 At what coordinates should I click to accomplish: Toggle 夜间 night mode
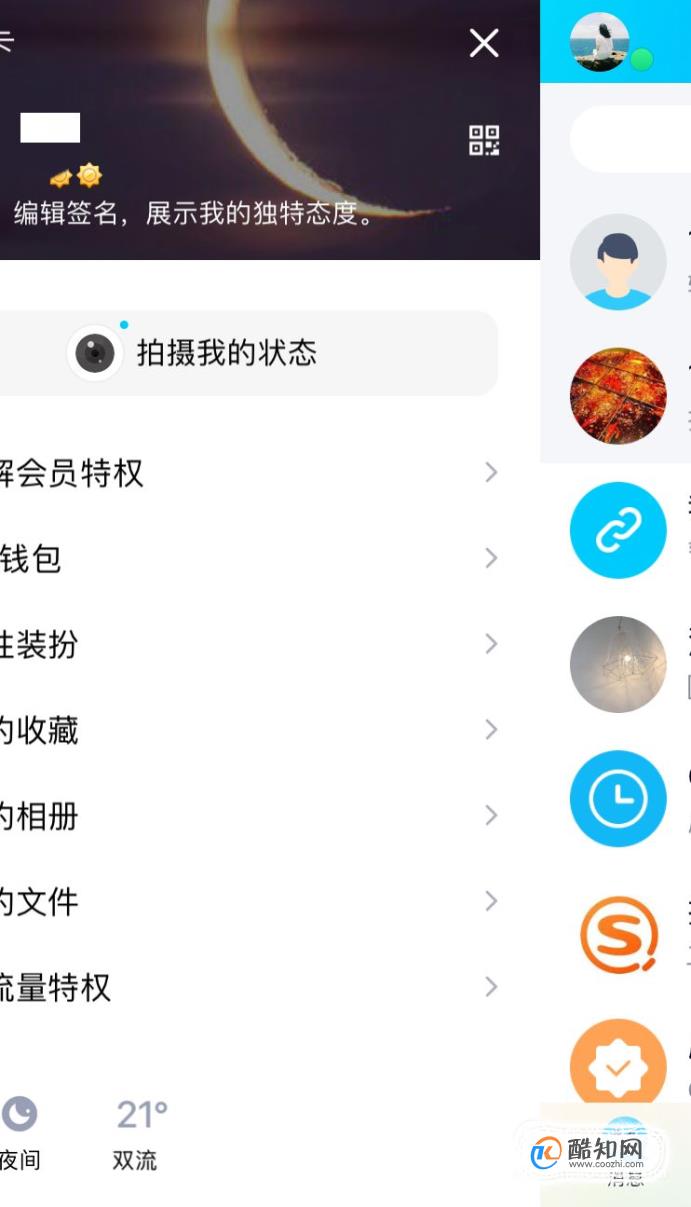[20, 1134]
